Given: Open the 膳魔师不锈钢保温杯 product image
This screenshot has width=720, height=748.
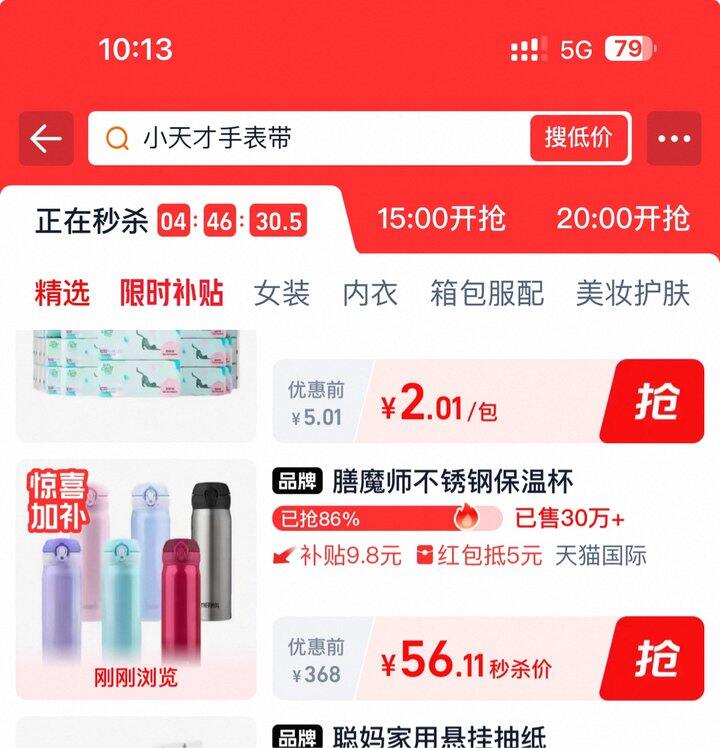Looking at the screenshot, I should (x=136, y=579).
